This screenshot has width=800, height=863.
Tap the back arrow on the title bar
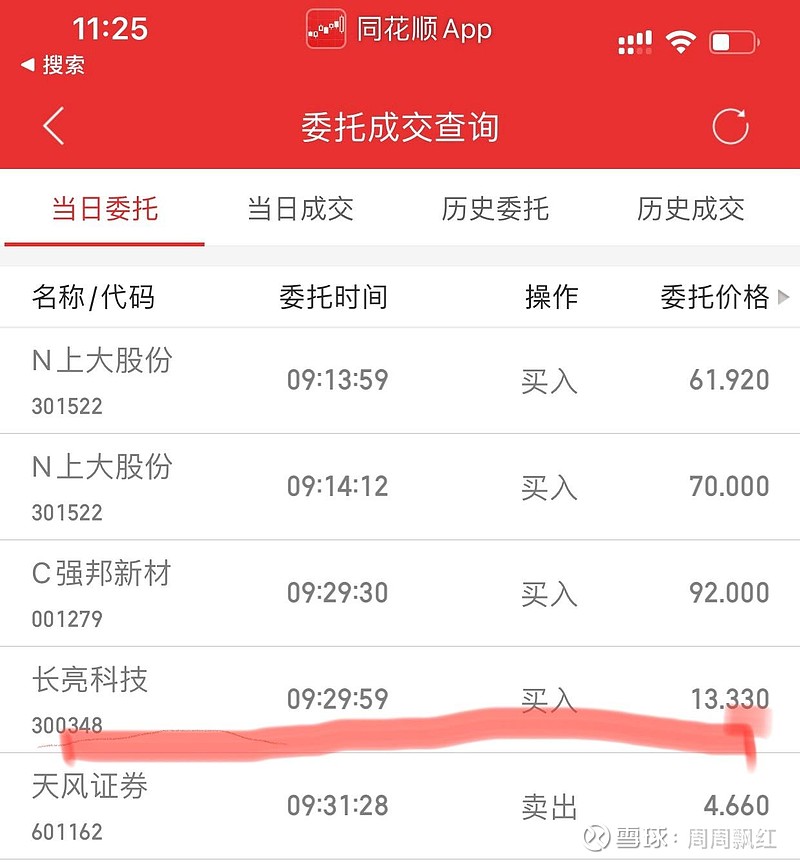52,127
